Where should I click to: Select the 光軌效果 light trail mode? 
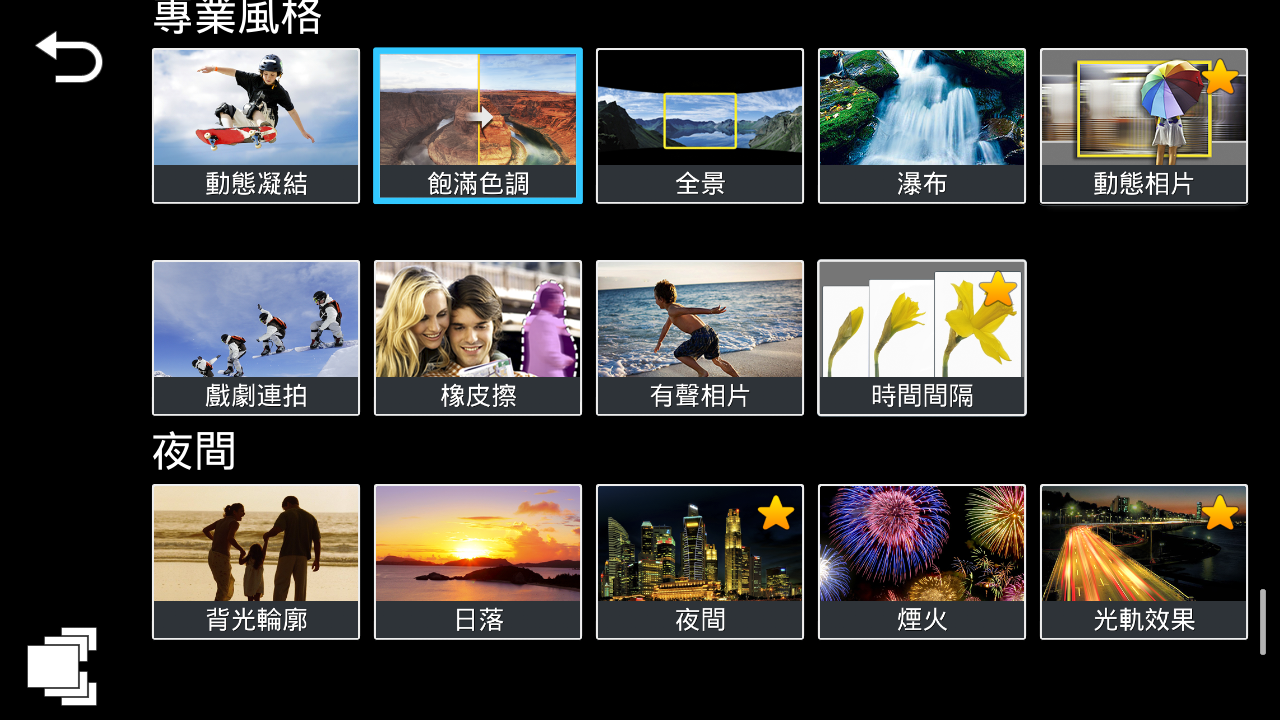pos(1144,562)
